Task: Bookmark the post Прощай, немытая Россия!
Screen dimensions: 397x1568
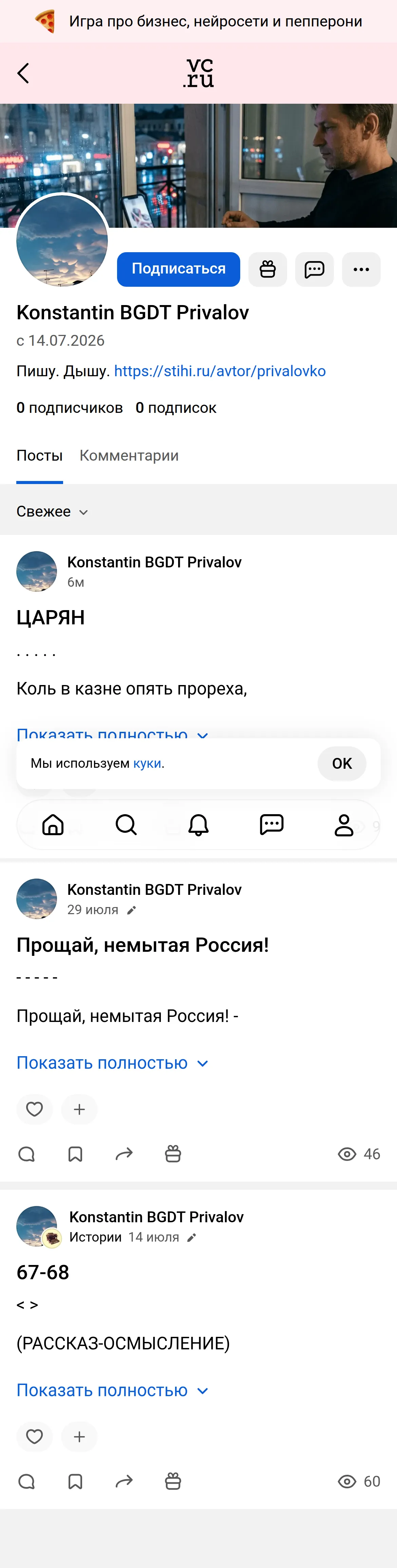Action: click(x=76, y=1154)
